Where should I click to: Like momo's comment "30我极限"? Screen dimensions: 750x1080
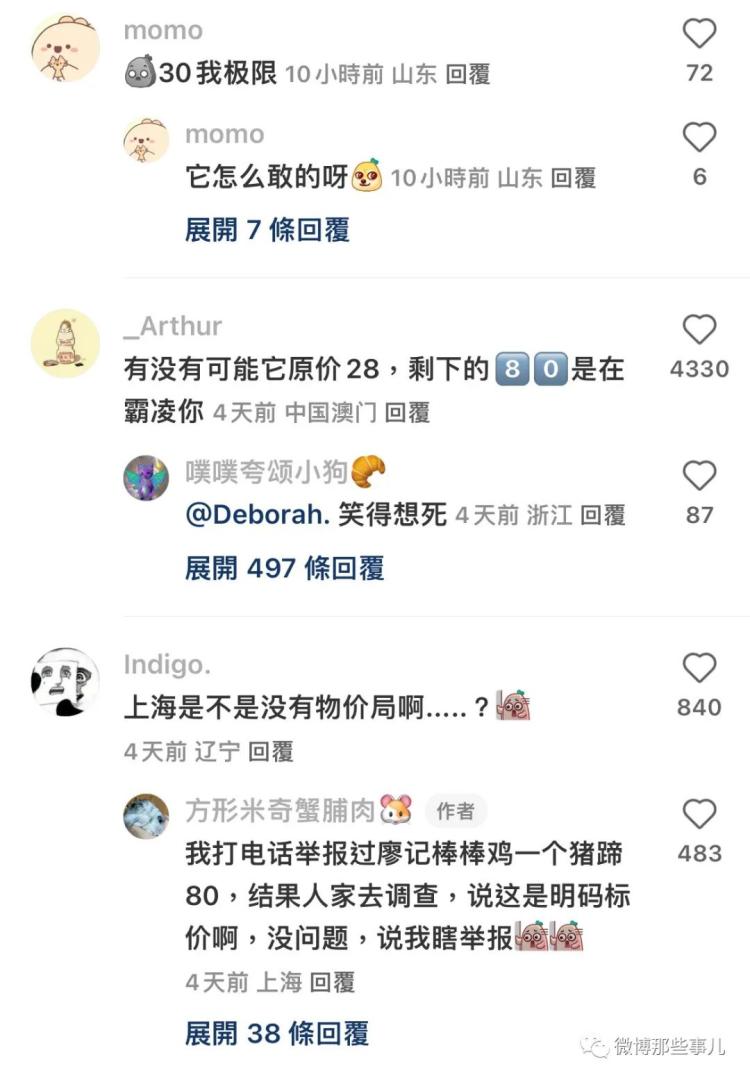[699, 35]
